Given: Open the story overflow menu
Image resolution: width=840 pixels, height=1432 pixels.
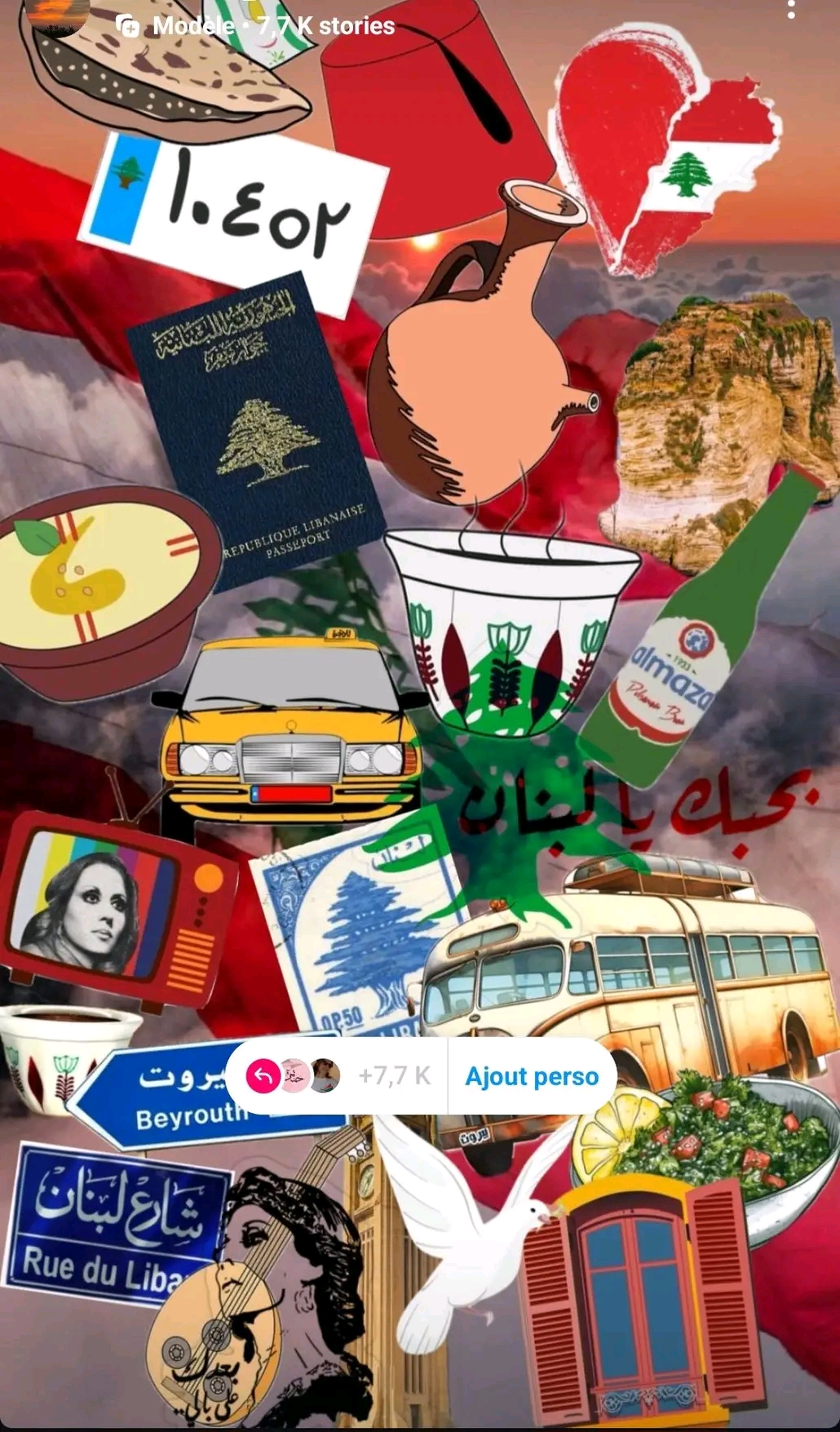Looking at the screenshot, I should coord(790,10).
